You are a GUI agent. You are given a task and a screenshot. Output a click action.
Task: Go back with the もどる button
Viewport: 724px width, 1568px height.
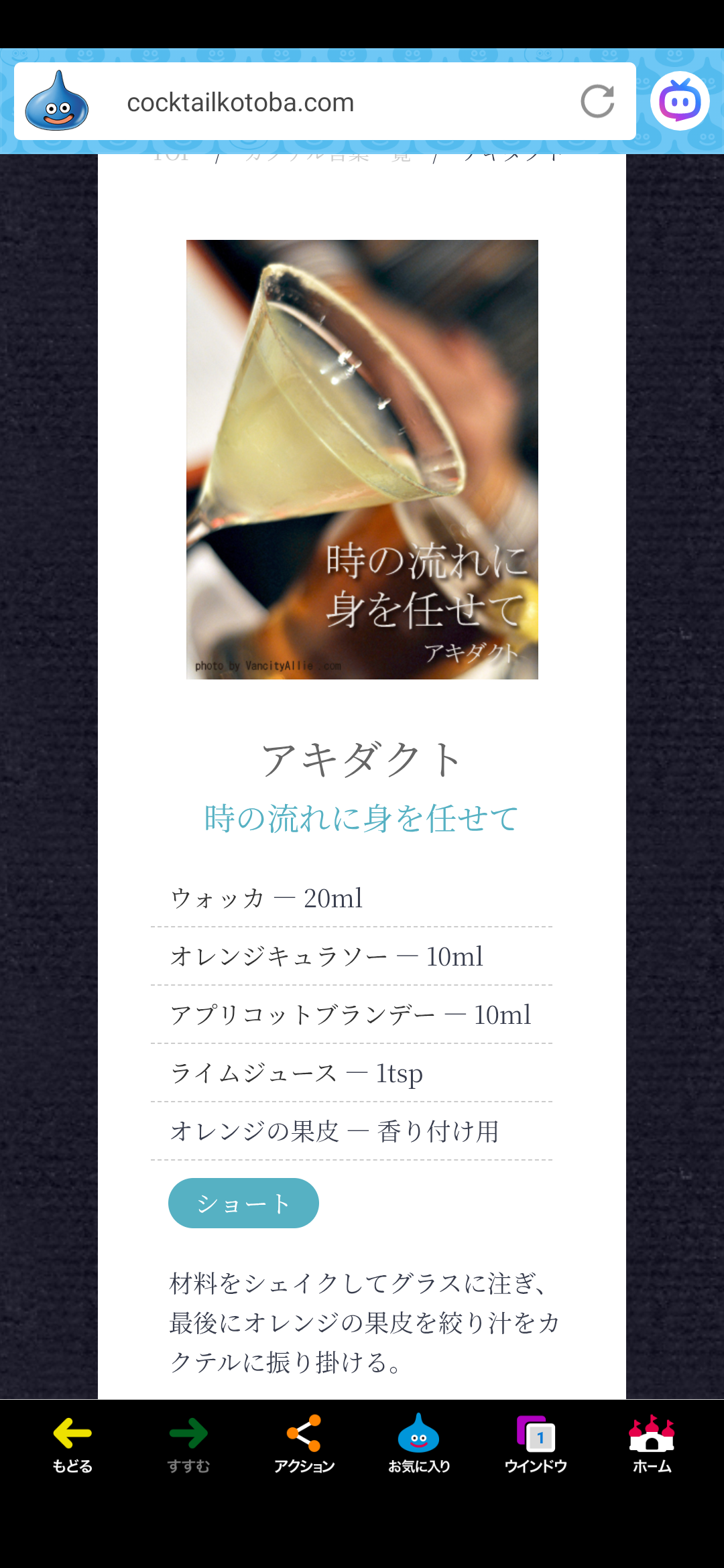[x=72, y=1444]
